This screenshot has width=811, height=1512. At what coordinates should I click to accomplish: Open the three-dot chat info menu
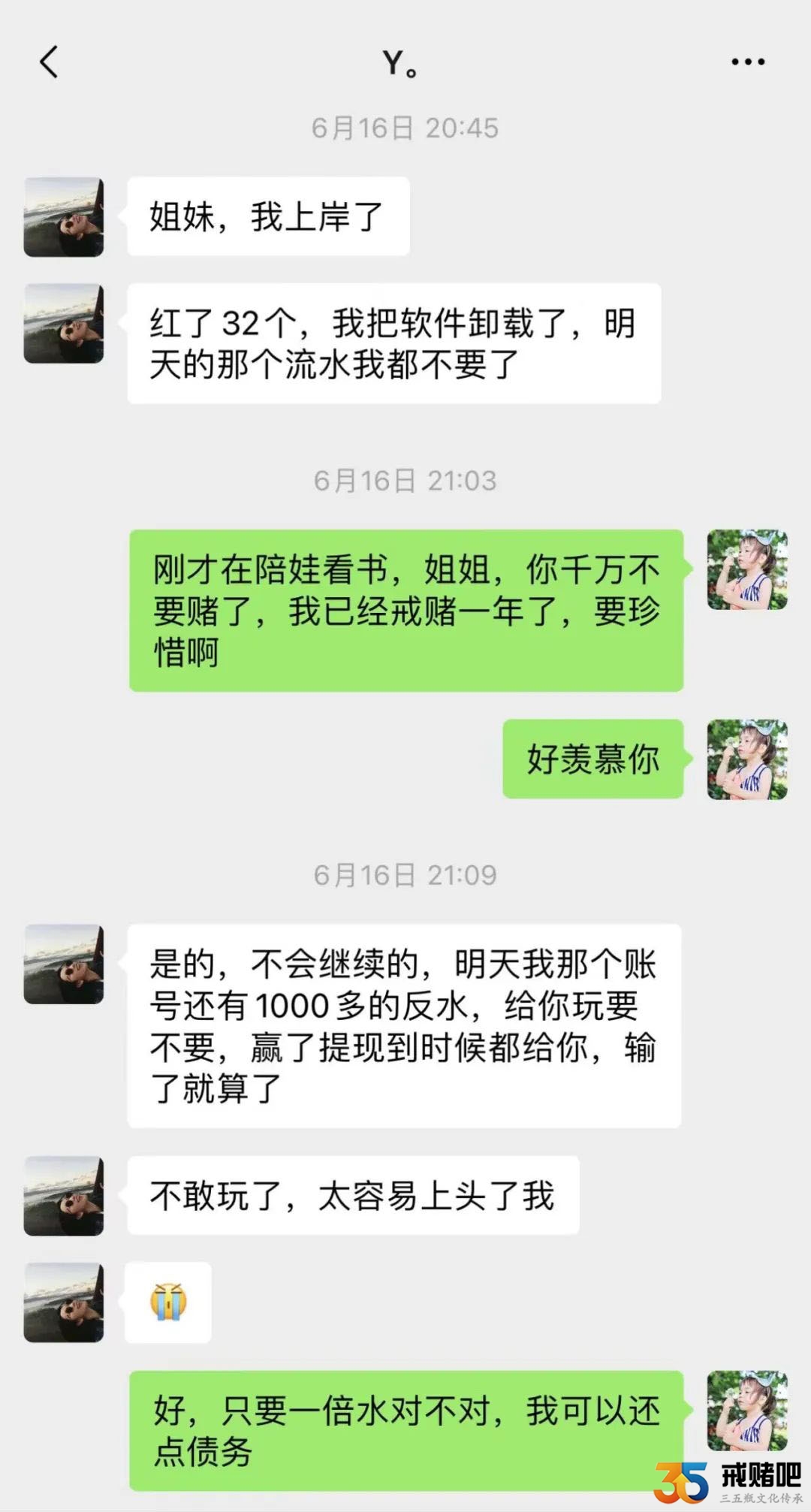click(x=748, y=62)
